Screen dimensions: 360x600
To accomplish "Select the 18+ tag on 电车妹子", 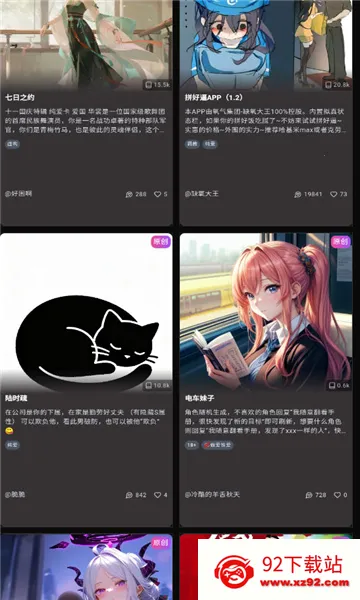I will click(191, 445).
